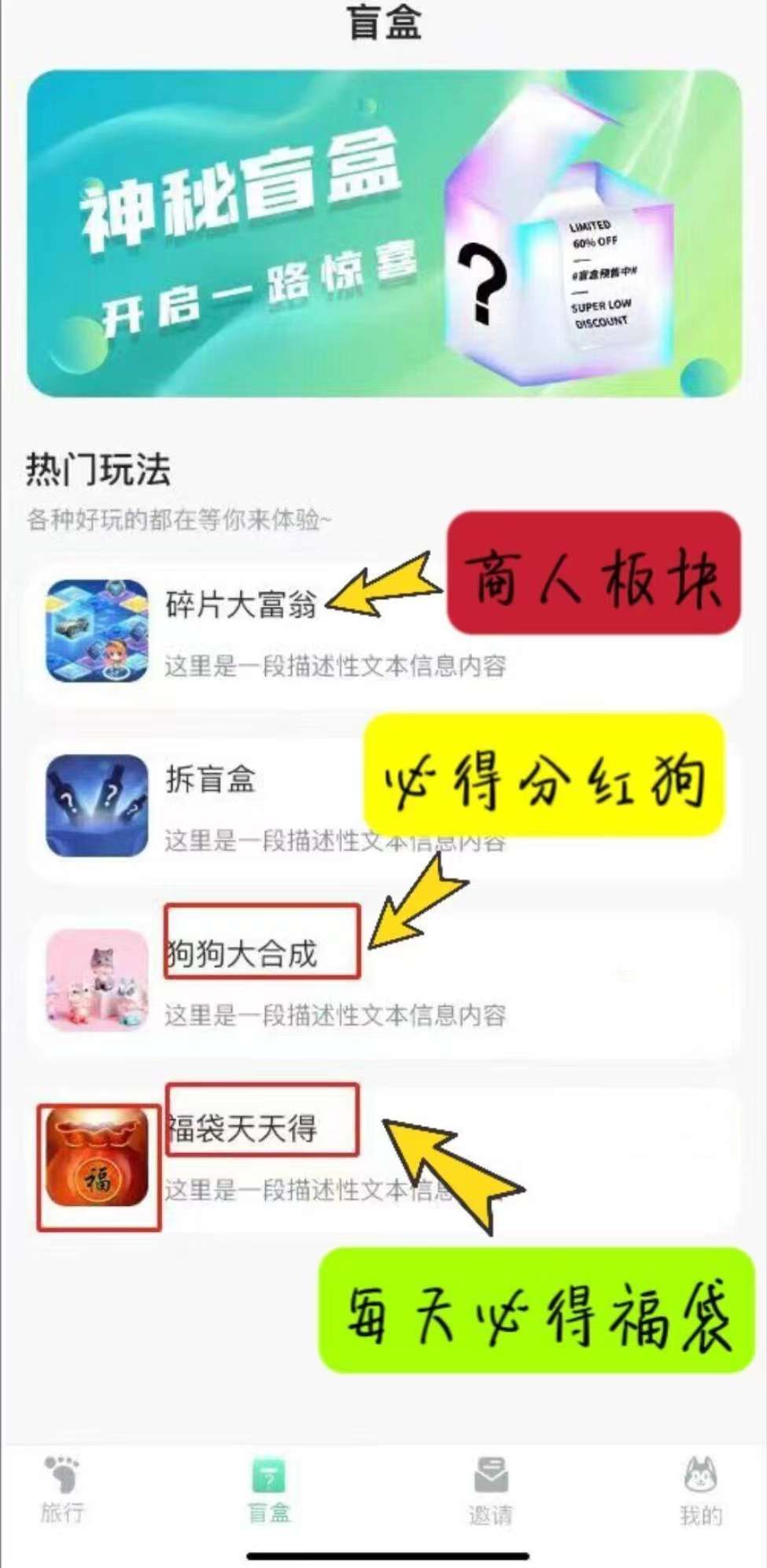Open the 狗狗大合成 game

tap(241, 954)
